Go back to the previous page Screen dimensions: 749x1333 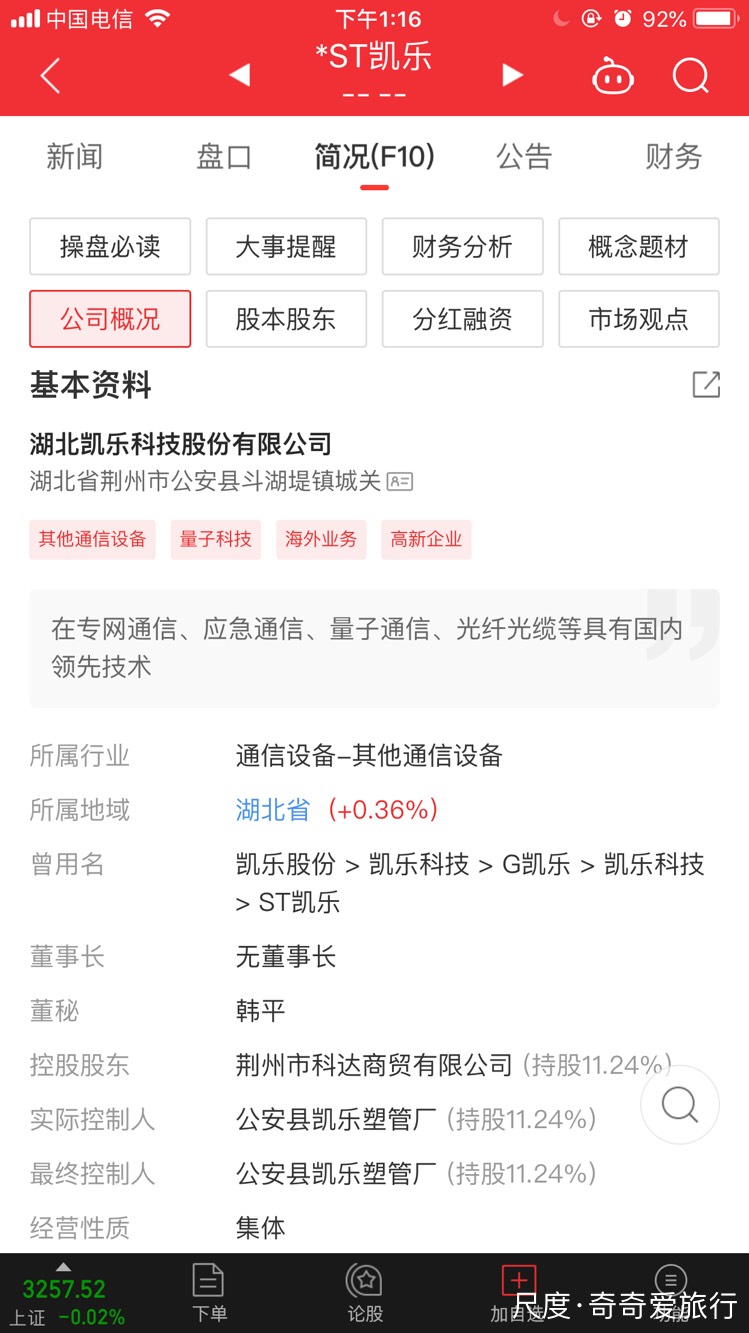pos(50,75)
